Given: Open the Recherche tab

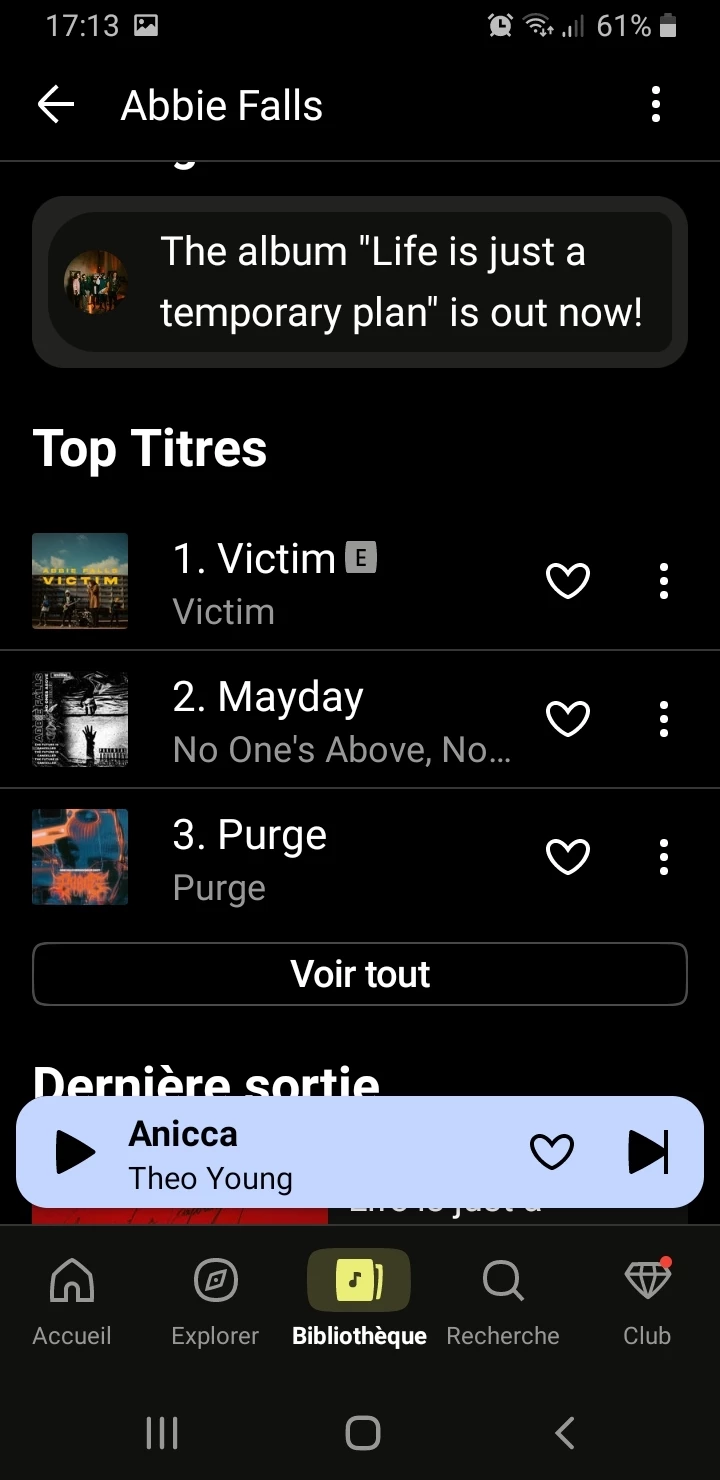Looking at the screenshot, I should (503, 1300).
